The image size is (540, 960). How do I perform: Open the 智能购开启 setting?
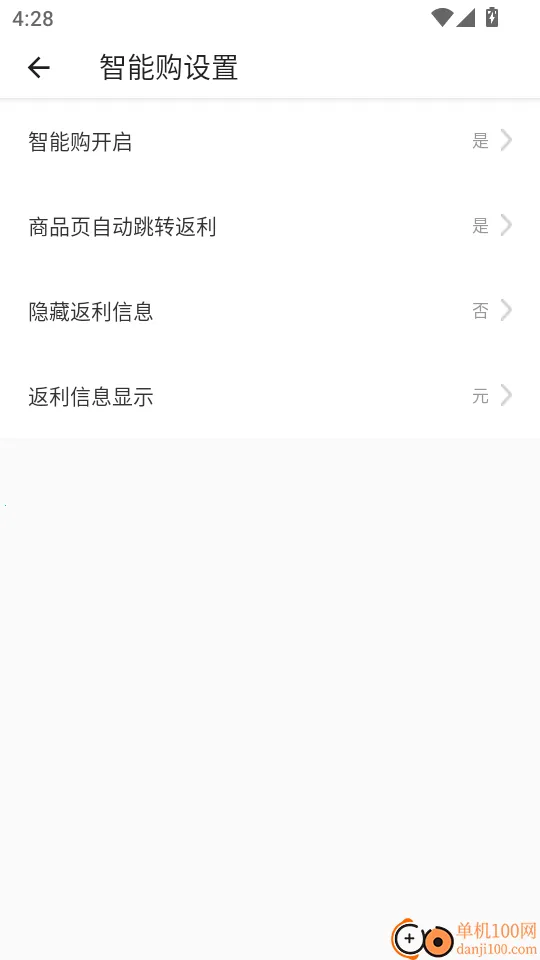tap(270, 141)
